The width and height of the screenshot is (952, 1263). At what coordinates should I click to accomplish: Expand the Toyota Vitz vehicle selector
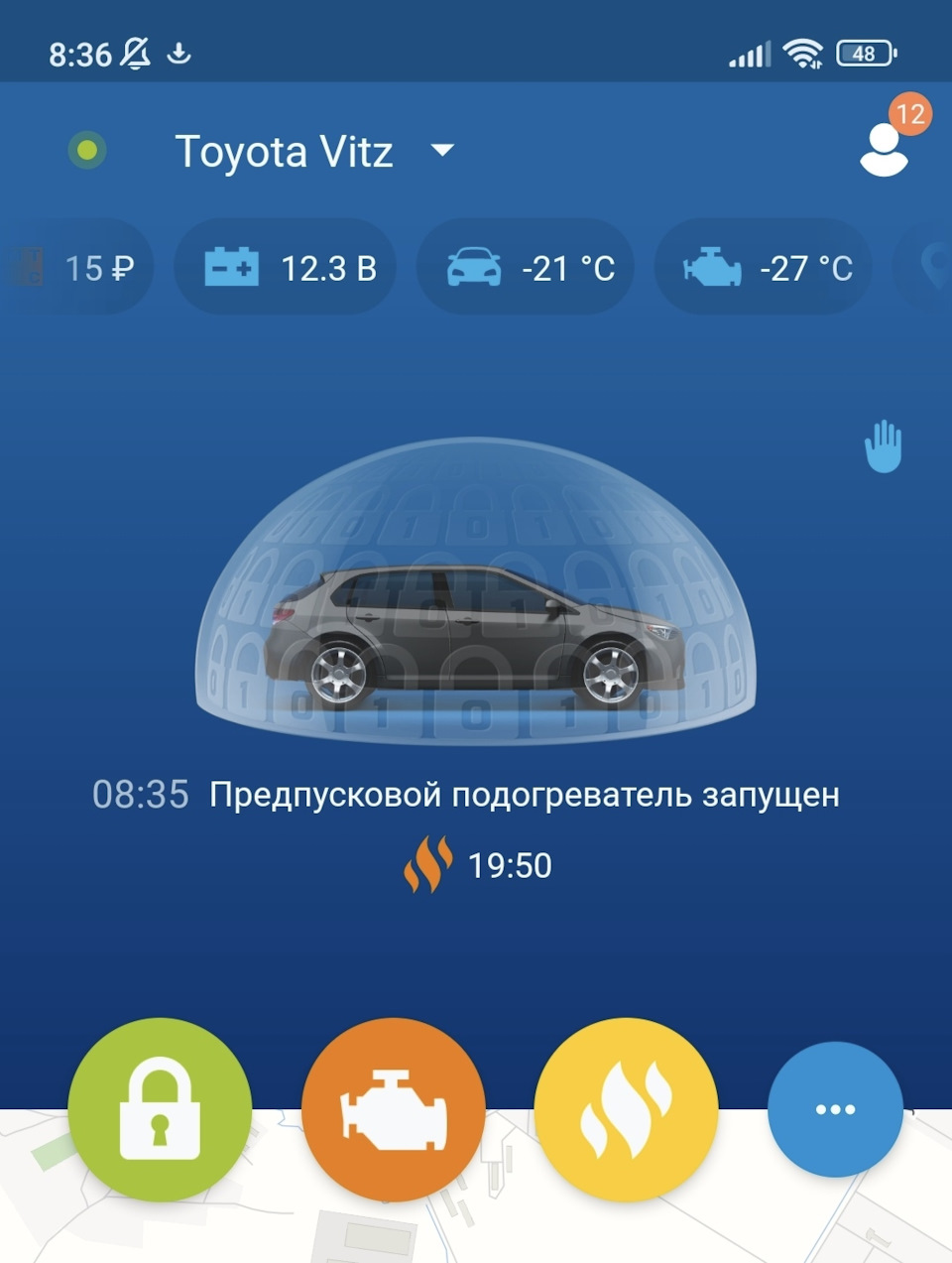pos(442,151)
